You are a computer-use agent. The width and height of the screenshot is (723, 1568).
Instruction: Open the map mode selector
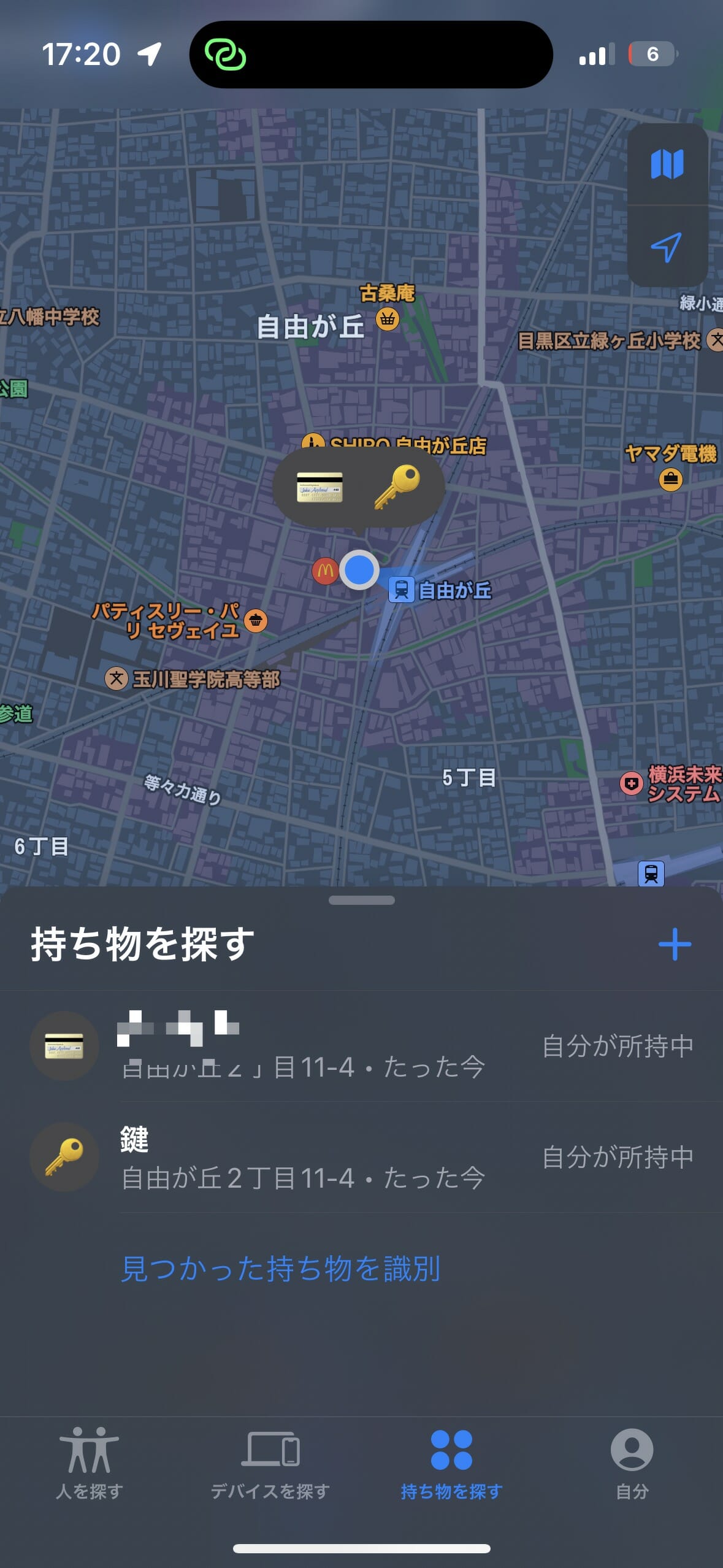tap(667, 164)
